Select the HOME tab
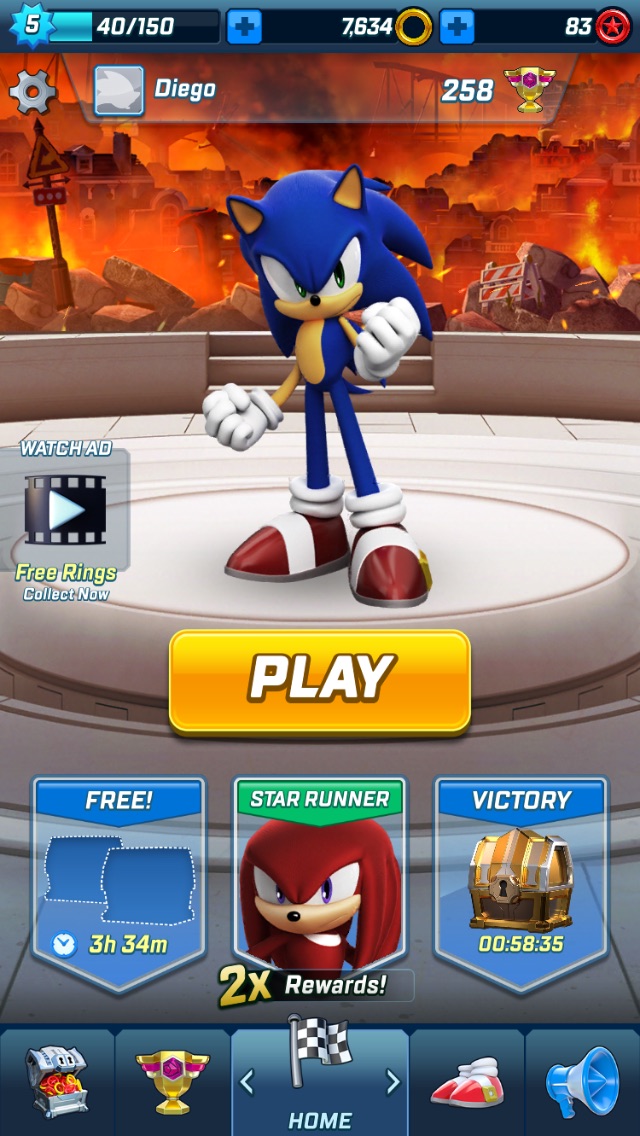This screenshot has height=1136, width=640. tap(320, 1082)
